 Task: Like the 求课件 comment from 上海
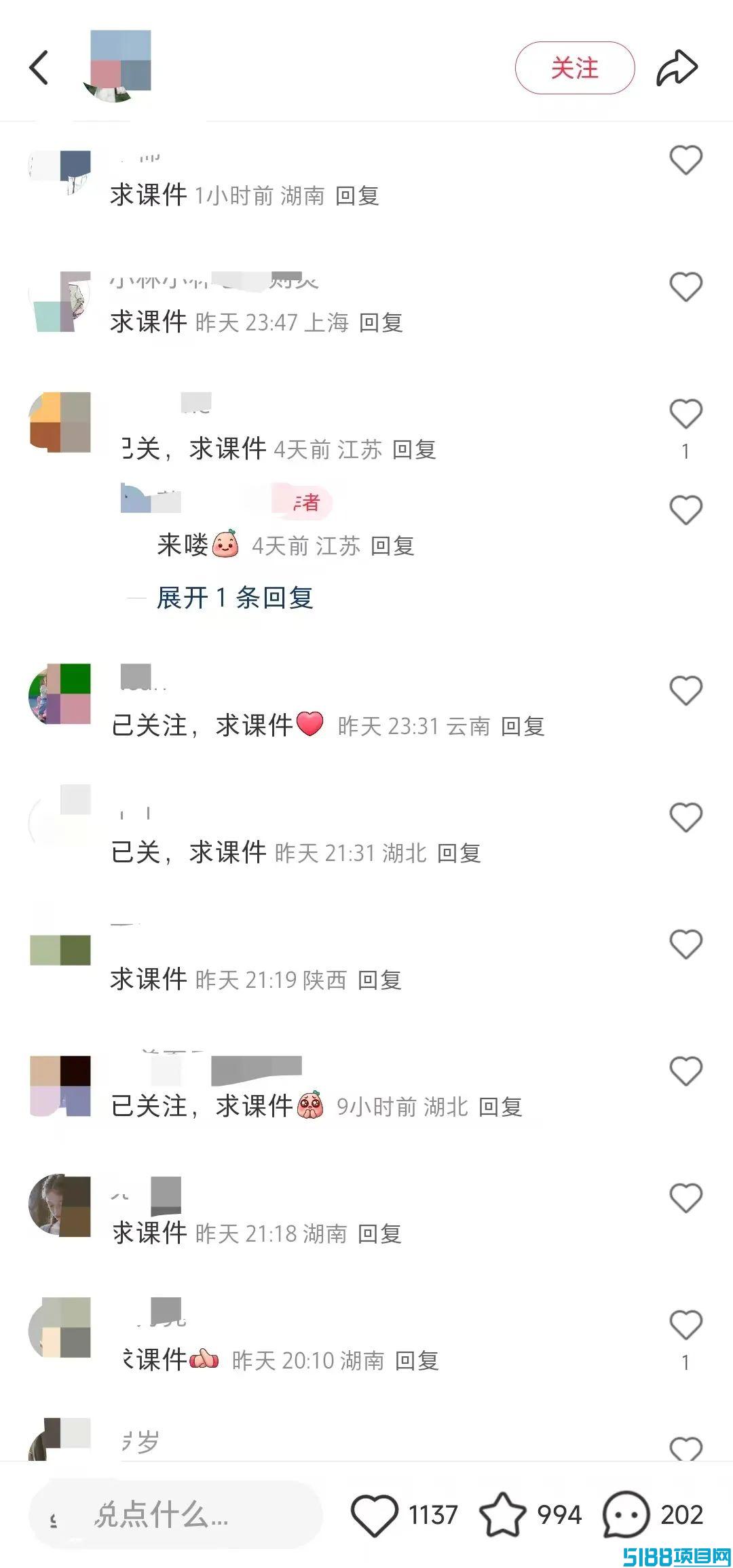(x=685, y=287)
